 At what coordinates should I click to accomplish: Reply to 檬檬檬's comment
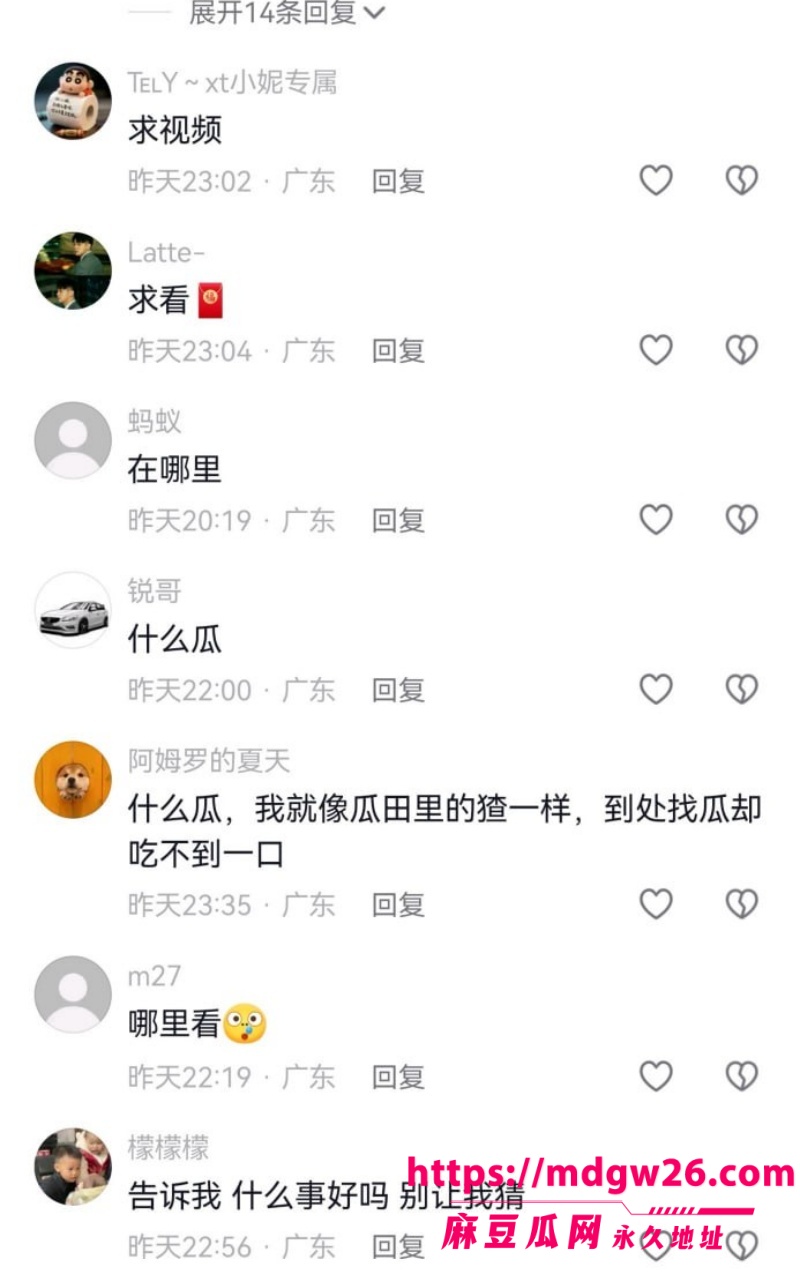pyautogui.click(x=398, y=1247)
